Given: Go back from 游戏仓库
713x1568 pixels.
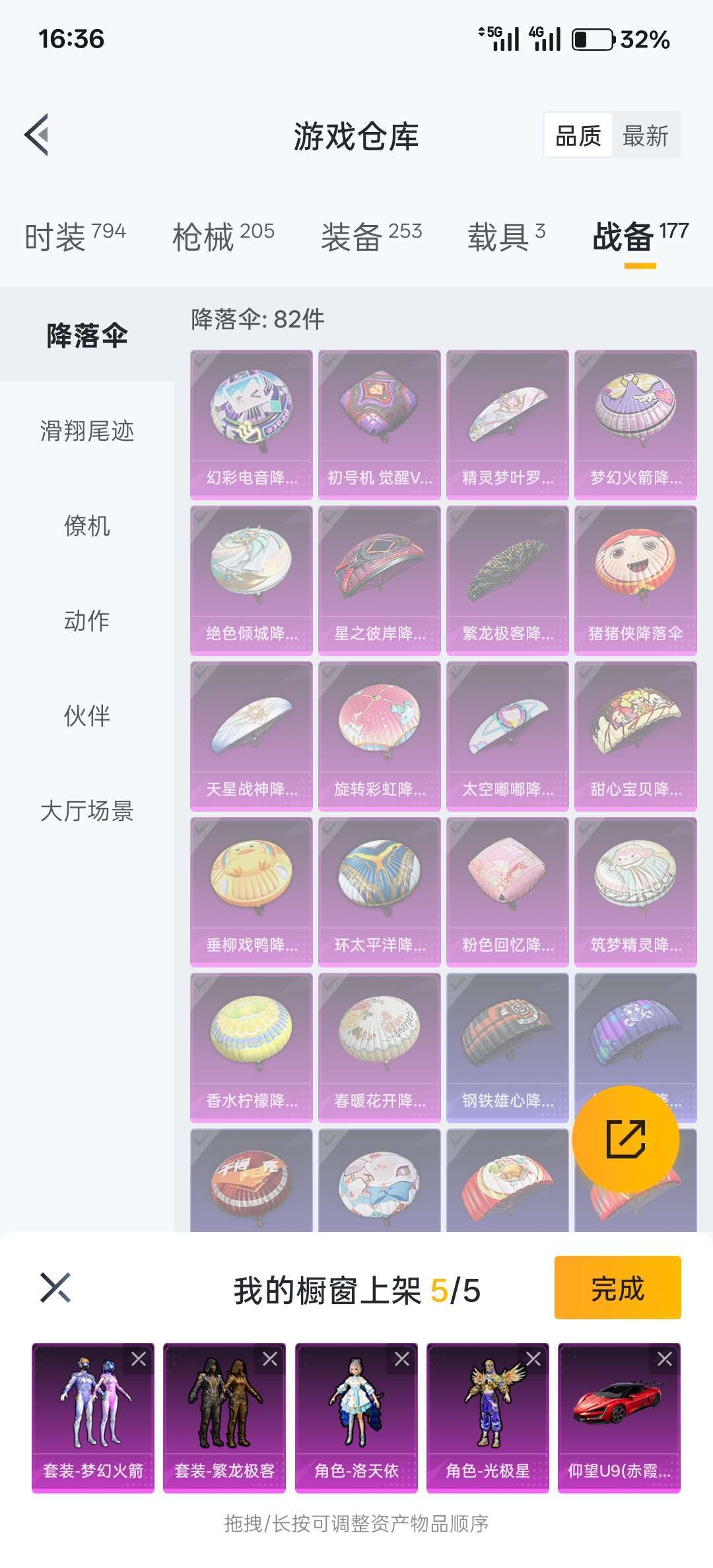Looking at the screenshot, I should [38, 135].
